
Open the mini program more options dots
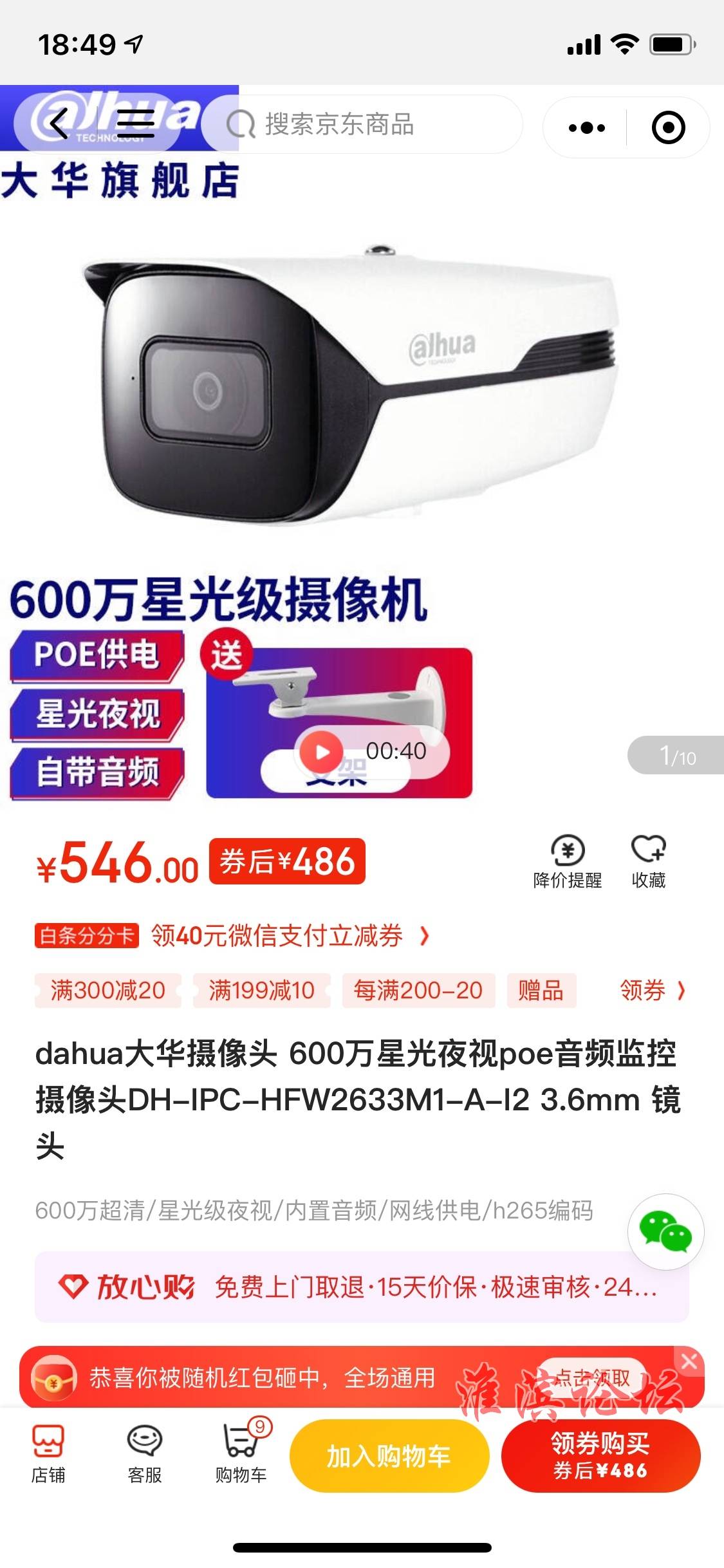pyautogui.click(x=586, y=127)
